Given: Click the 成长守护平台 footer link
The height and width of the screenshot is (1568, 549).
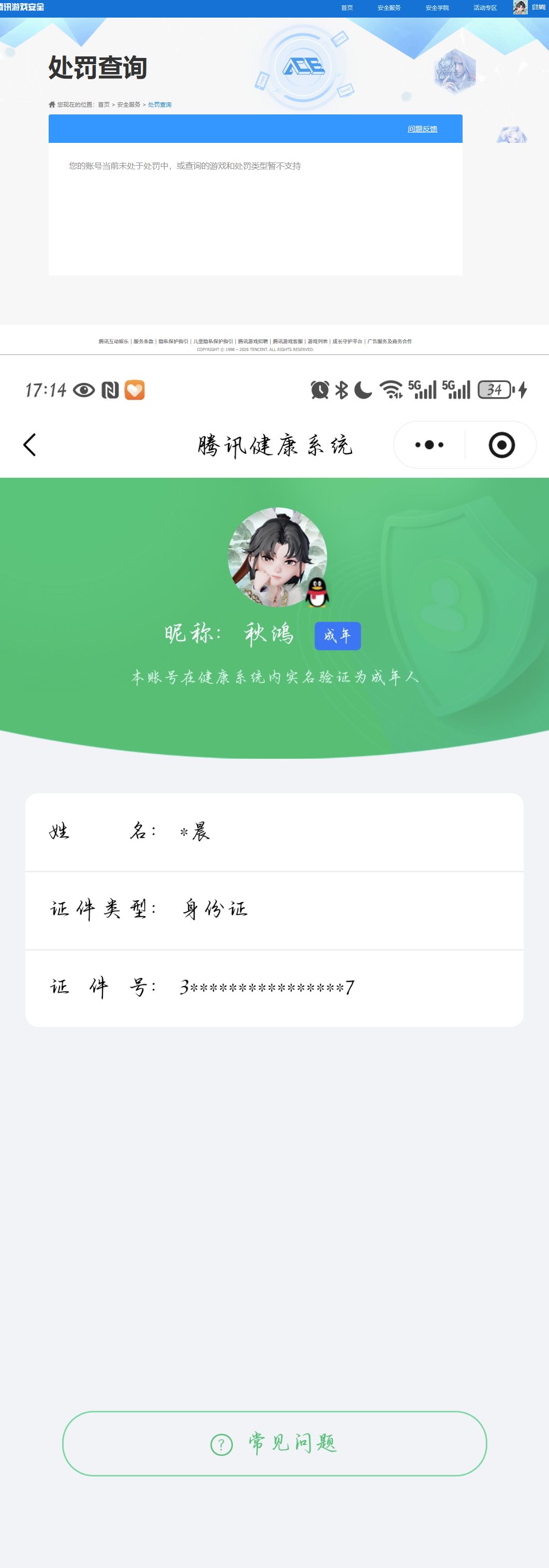Looking at the screenshot, I should (x=347, y=342).
